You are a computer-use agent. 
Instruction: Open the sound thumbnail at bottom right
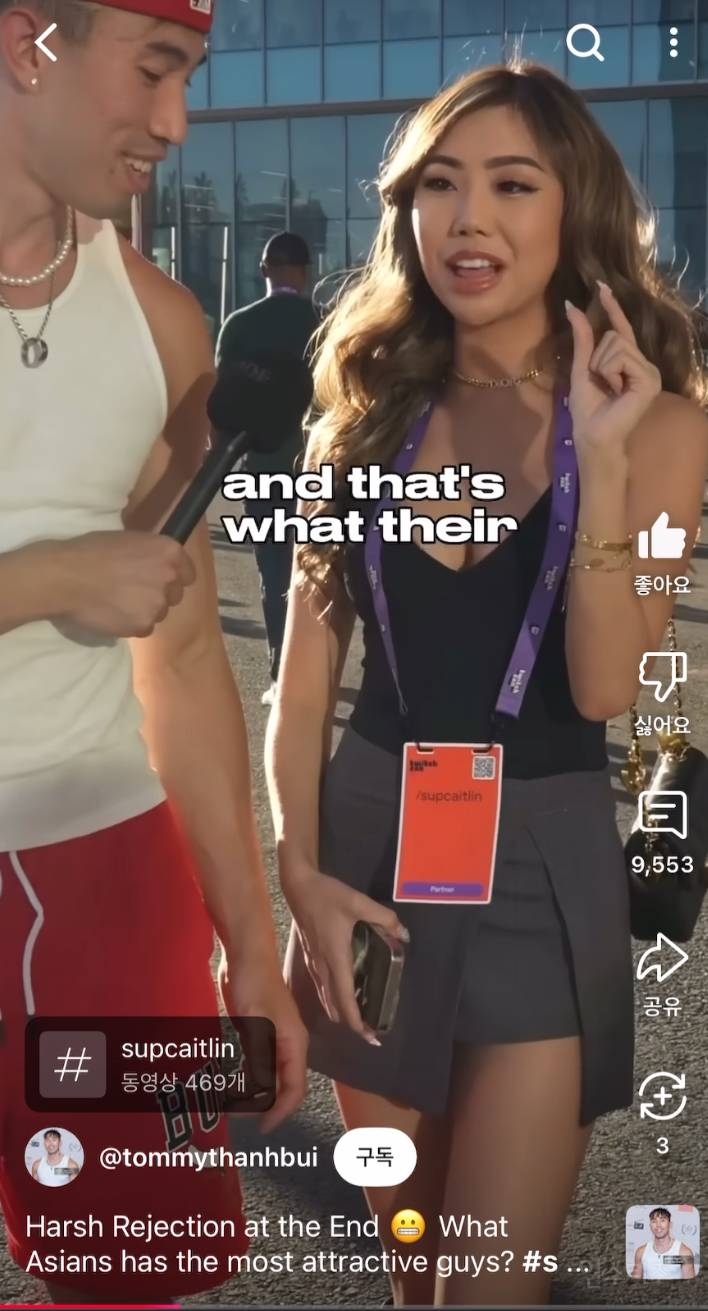(662, 1242)
